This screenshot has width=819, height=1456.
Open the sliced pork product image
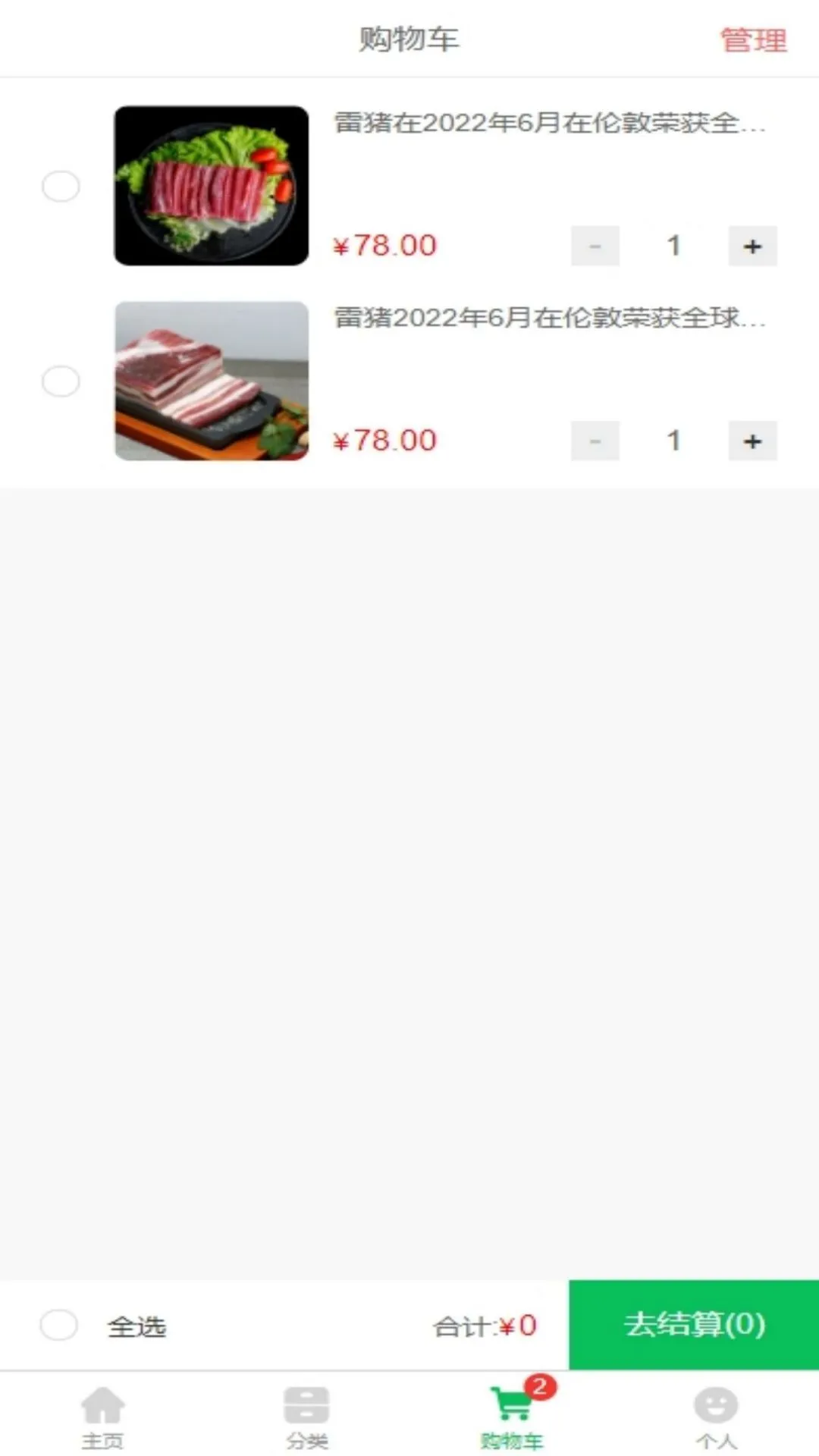[x=212, y=186]
